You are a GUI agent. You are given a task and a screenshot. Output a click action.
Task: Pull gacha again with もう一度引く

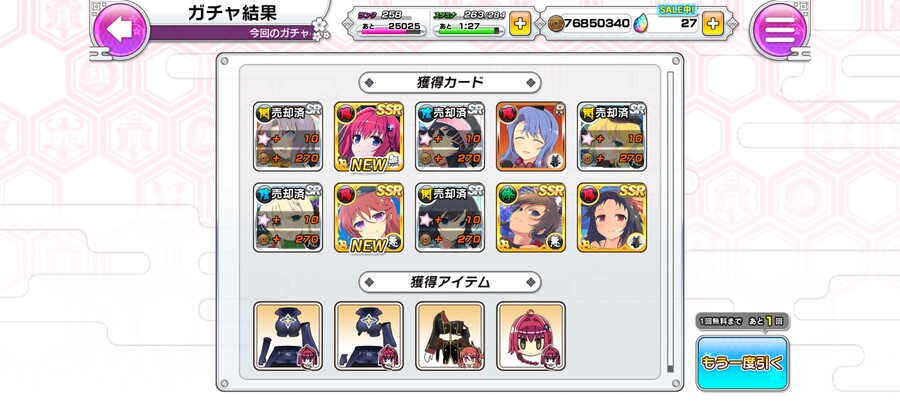[742, 362]
